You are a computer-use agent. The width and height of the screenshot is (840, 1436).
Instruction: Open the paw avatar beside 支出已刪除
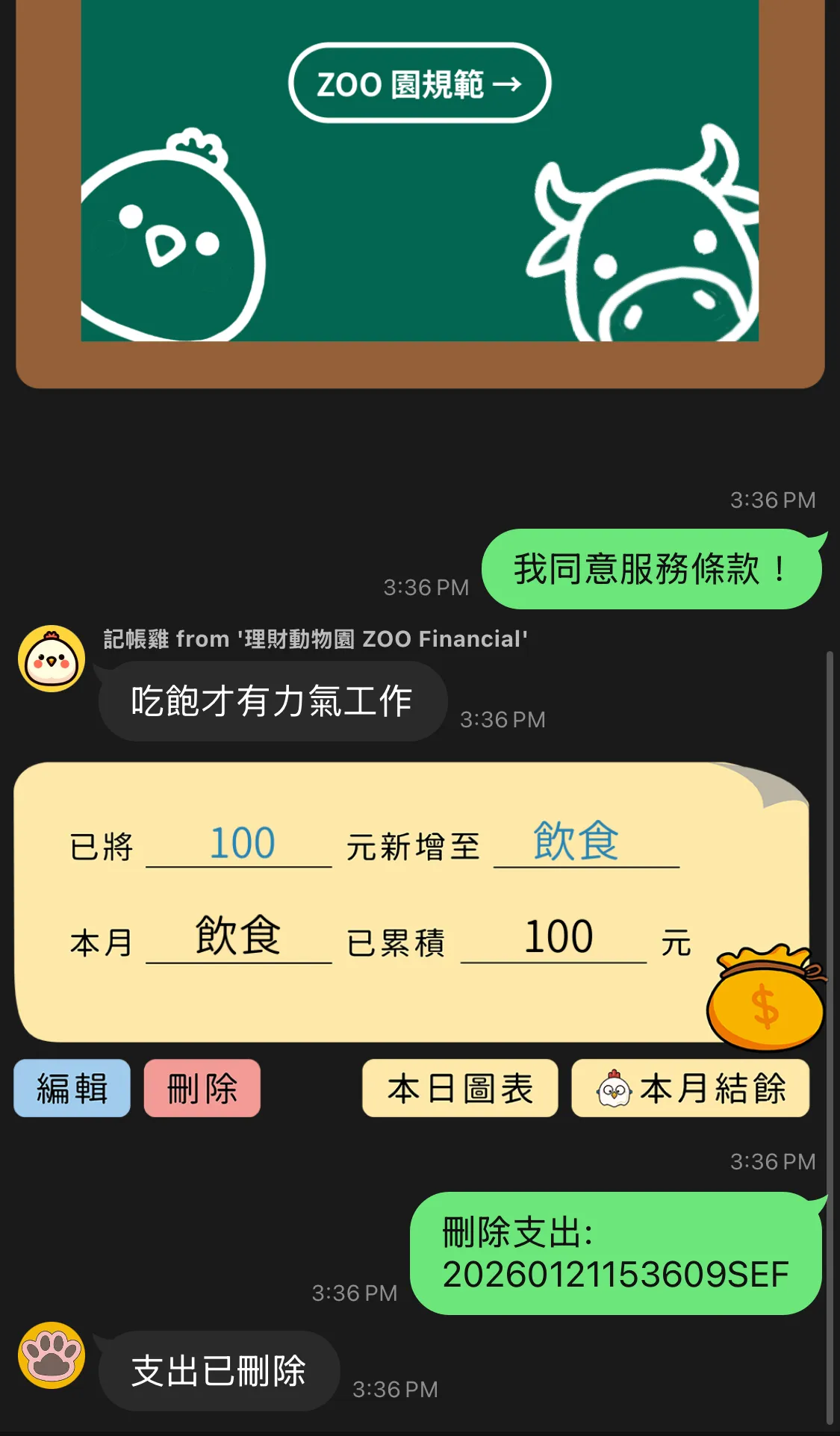[52, 1355]
